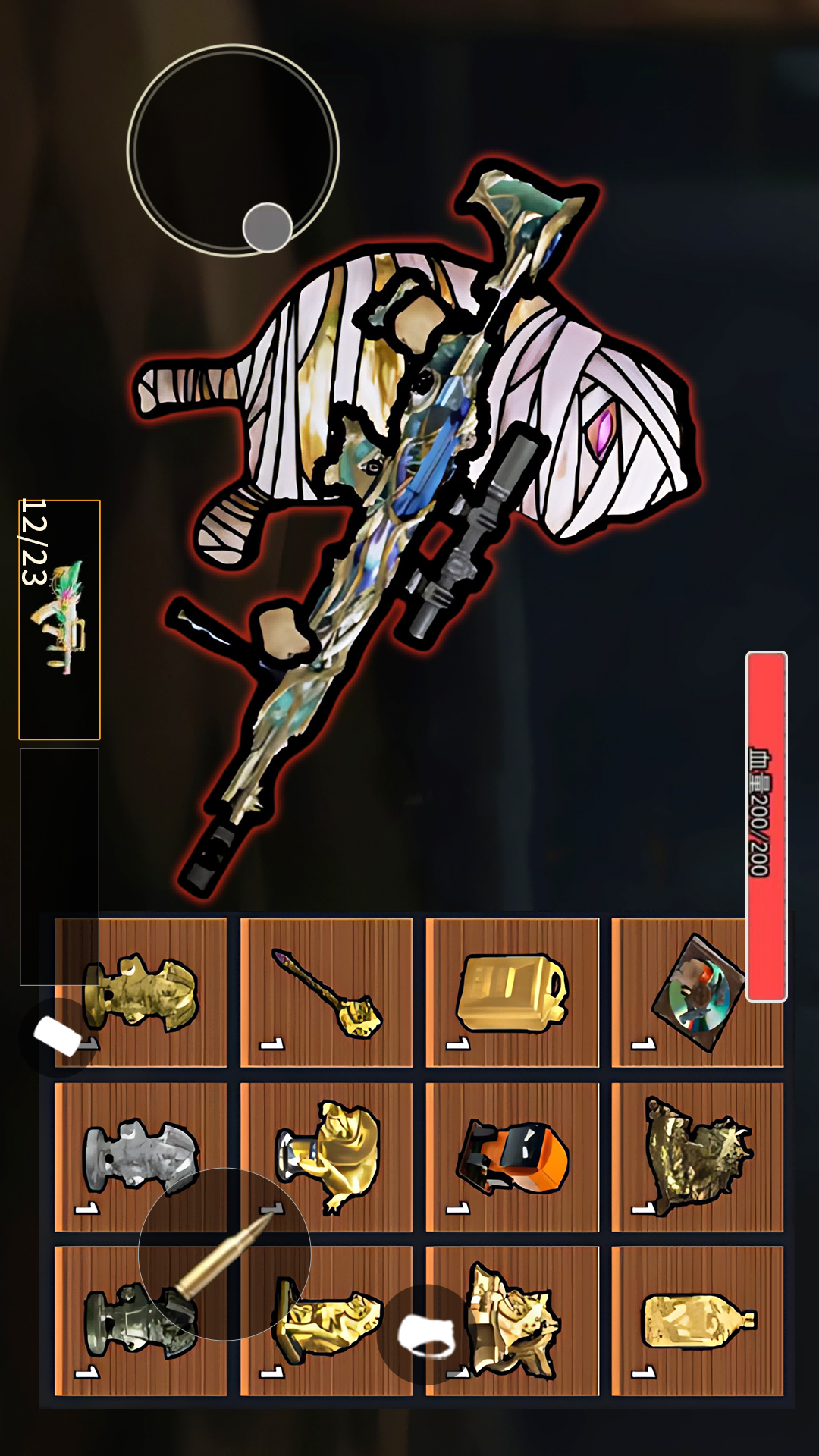Select the CD disc case item
Viewport: 819px width, 1456px height.
tap(697, 993)
